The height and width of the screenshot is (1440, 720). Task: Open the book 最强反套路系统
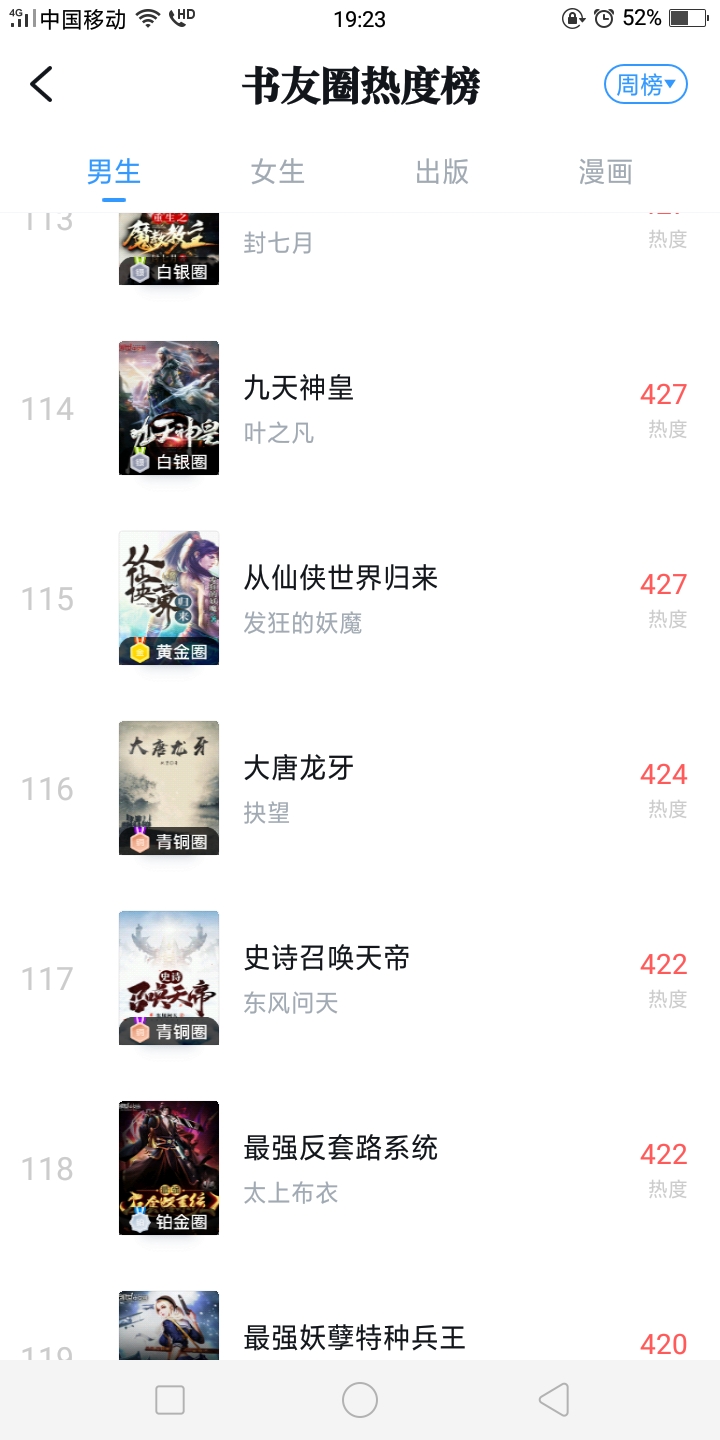click(340, 1148)
